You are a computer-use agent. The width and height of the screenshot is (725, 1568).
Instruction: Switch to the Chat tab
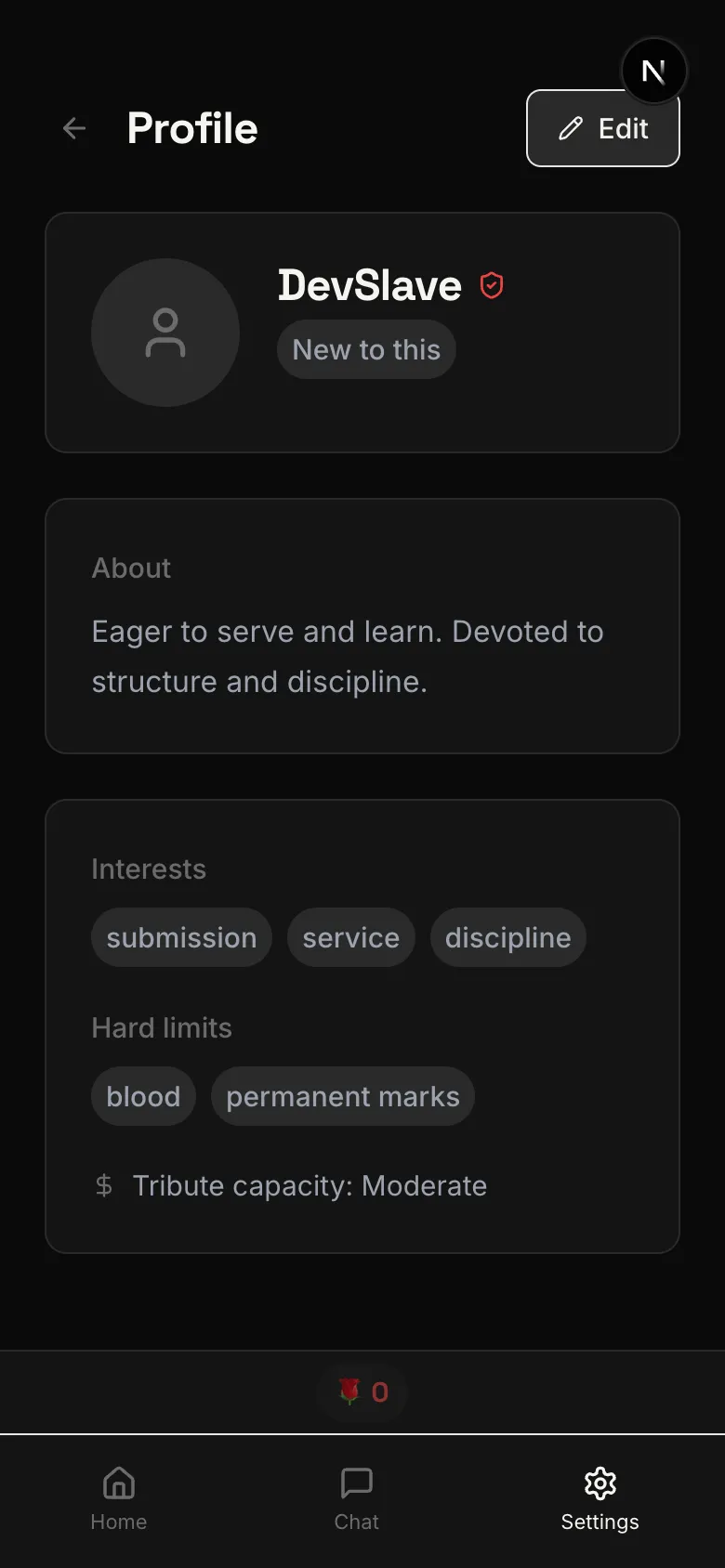(x=357, y=1499)
